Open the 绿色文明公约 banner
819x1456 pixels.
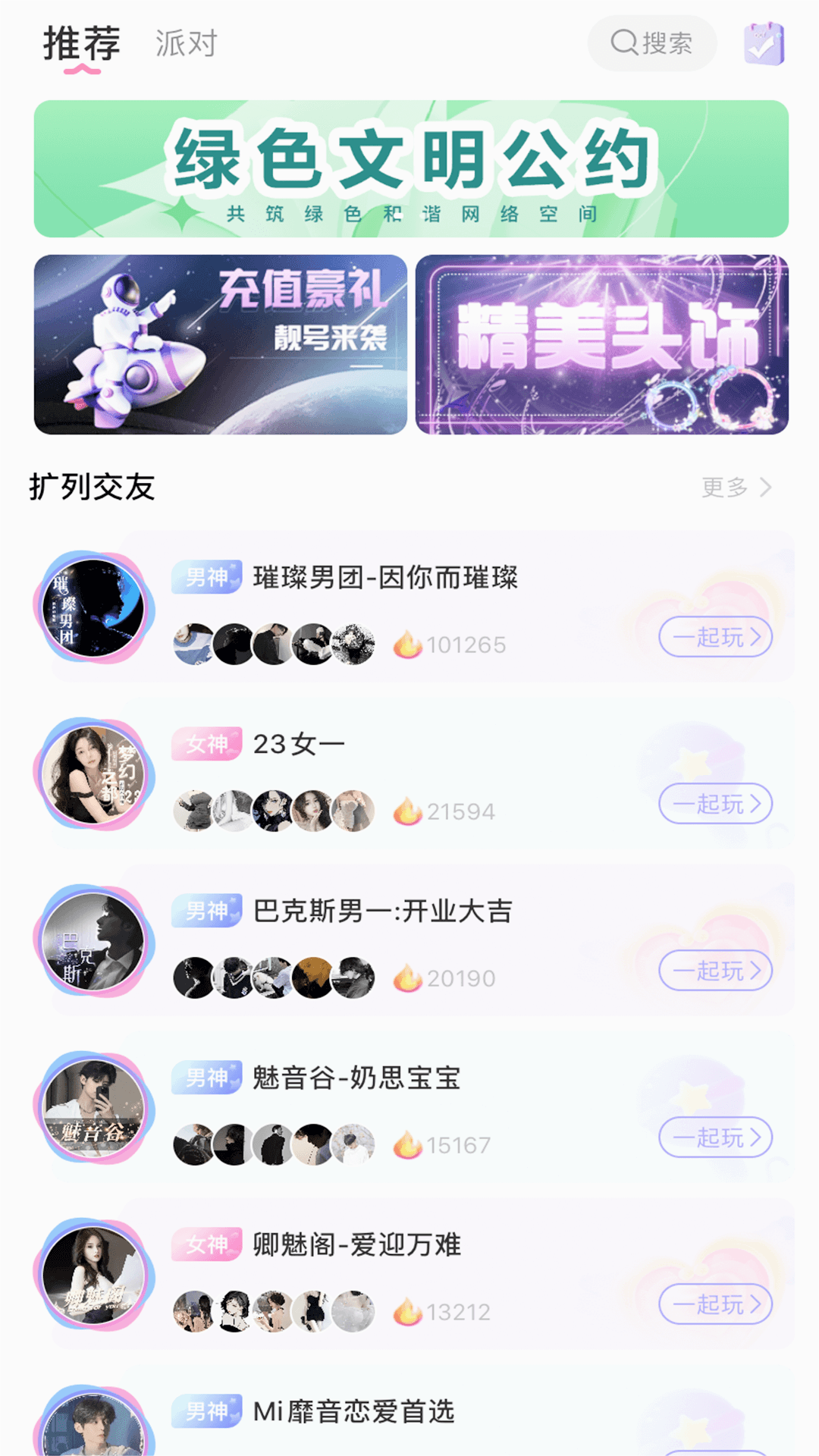pos(409,168)
